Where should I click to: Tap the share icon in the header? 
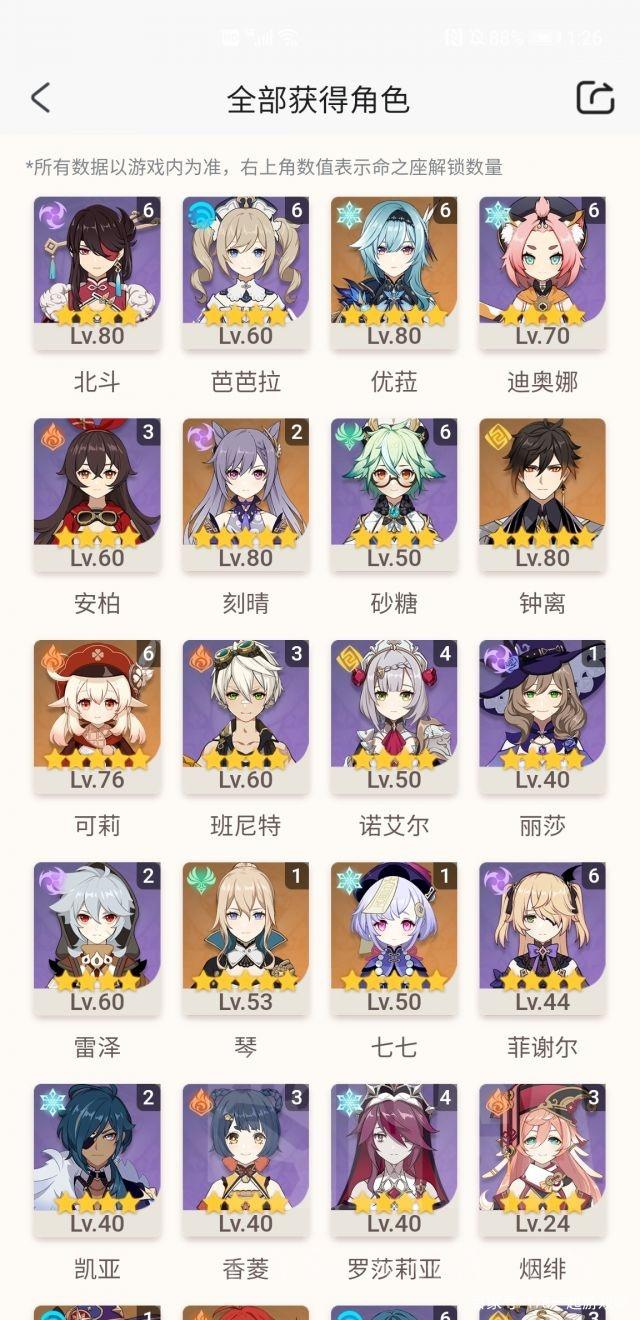595,98
